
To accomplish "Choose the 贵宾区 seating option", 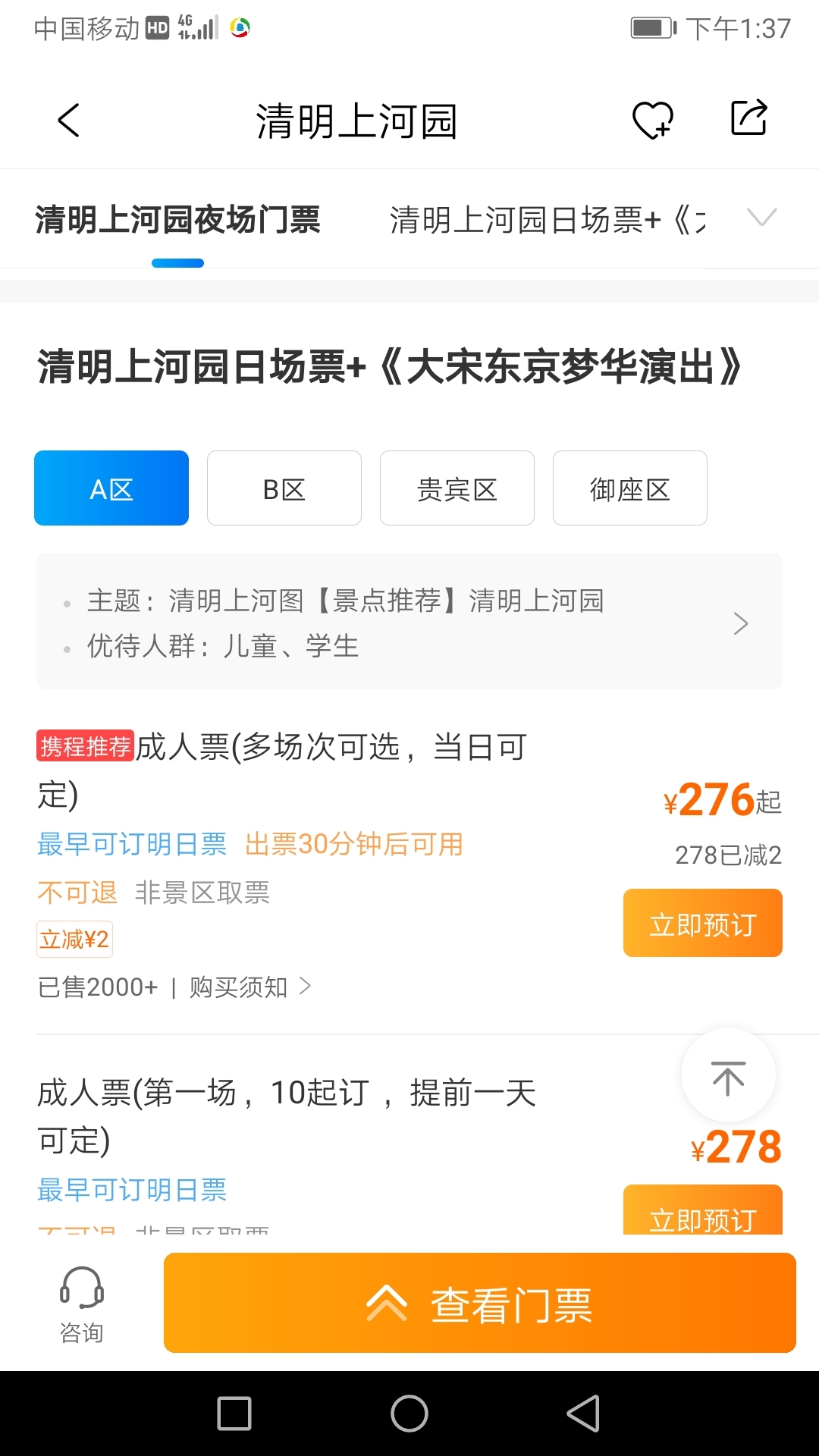I will point(457,488).
